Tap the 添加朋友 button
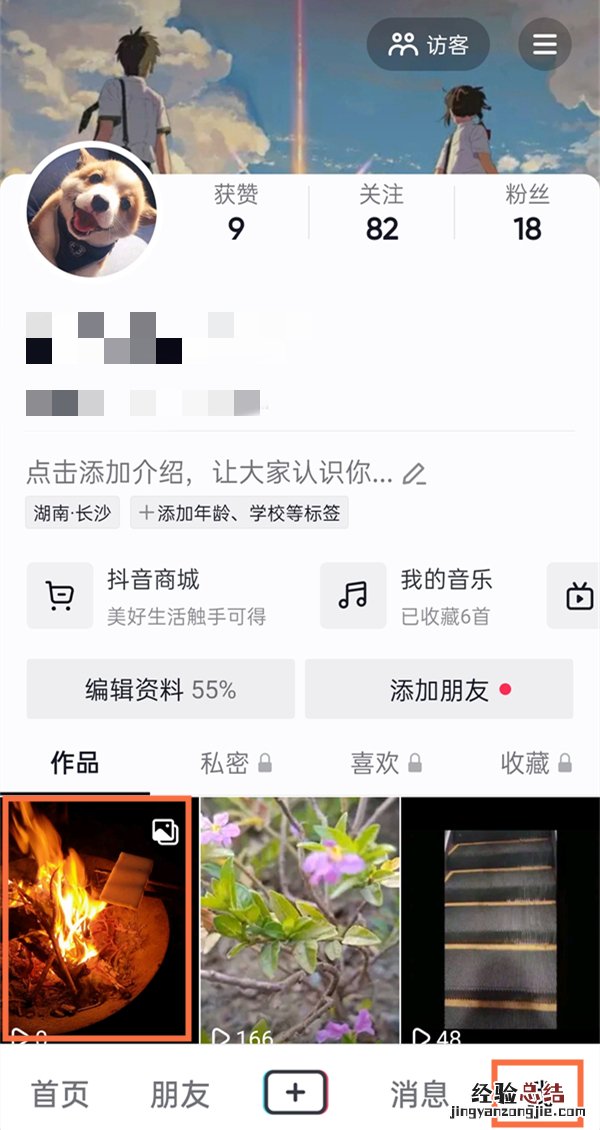The width and height of the screenshot is (600, 1130). pos(439,689)
